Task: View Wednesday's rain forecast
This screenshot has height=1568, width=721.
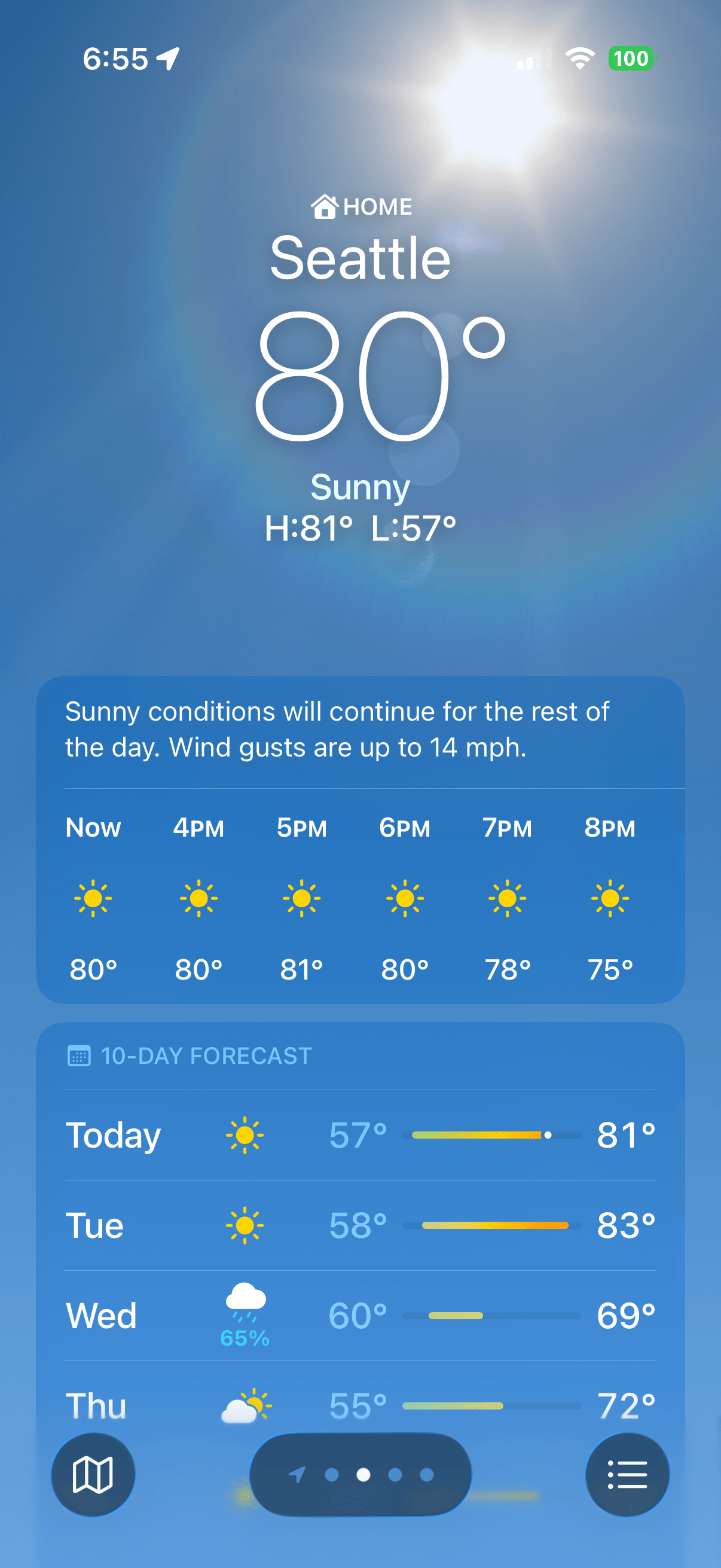Action: click(x=360, y=1316)
